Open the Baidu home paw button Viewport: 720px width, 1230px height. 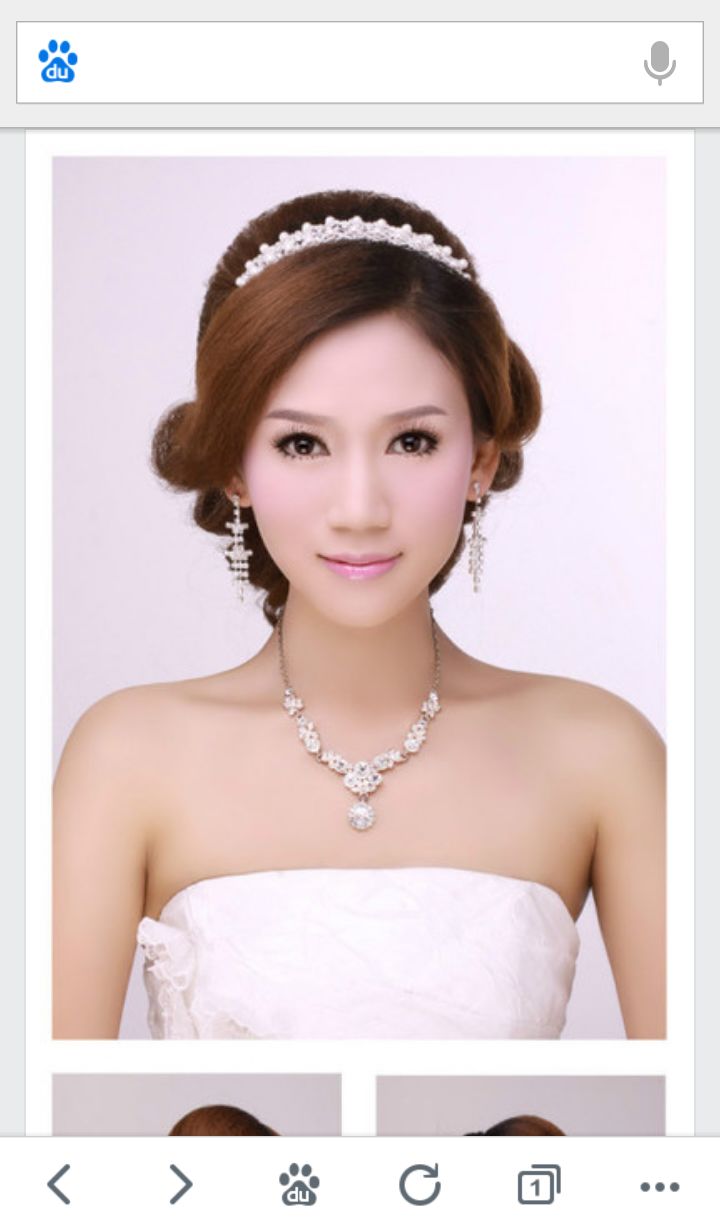[299, 1185]
